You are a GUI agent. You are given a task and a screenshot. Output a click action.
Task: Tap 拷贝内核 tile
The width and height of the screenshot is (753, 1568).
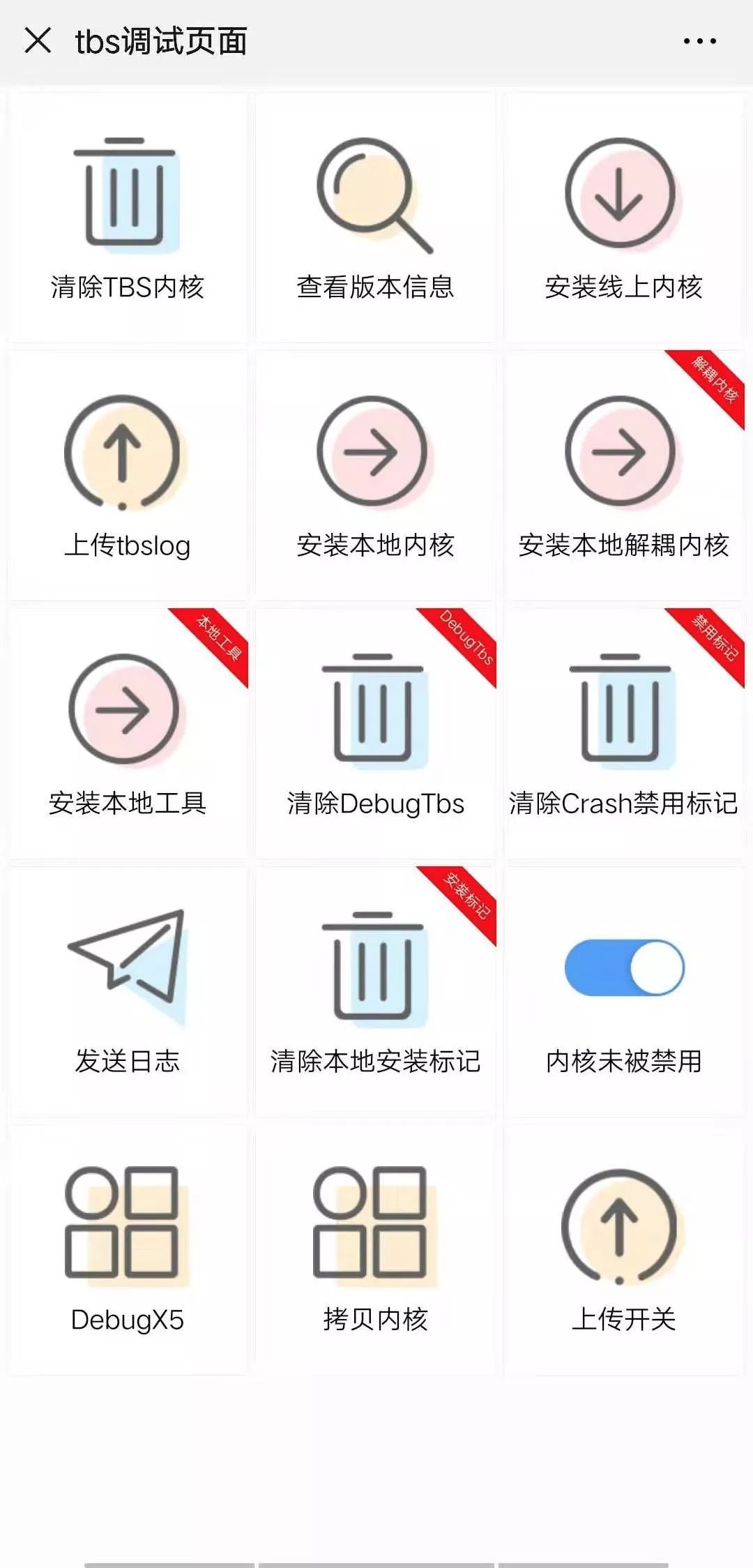click(375, 1250)
